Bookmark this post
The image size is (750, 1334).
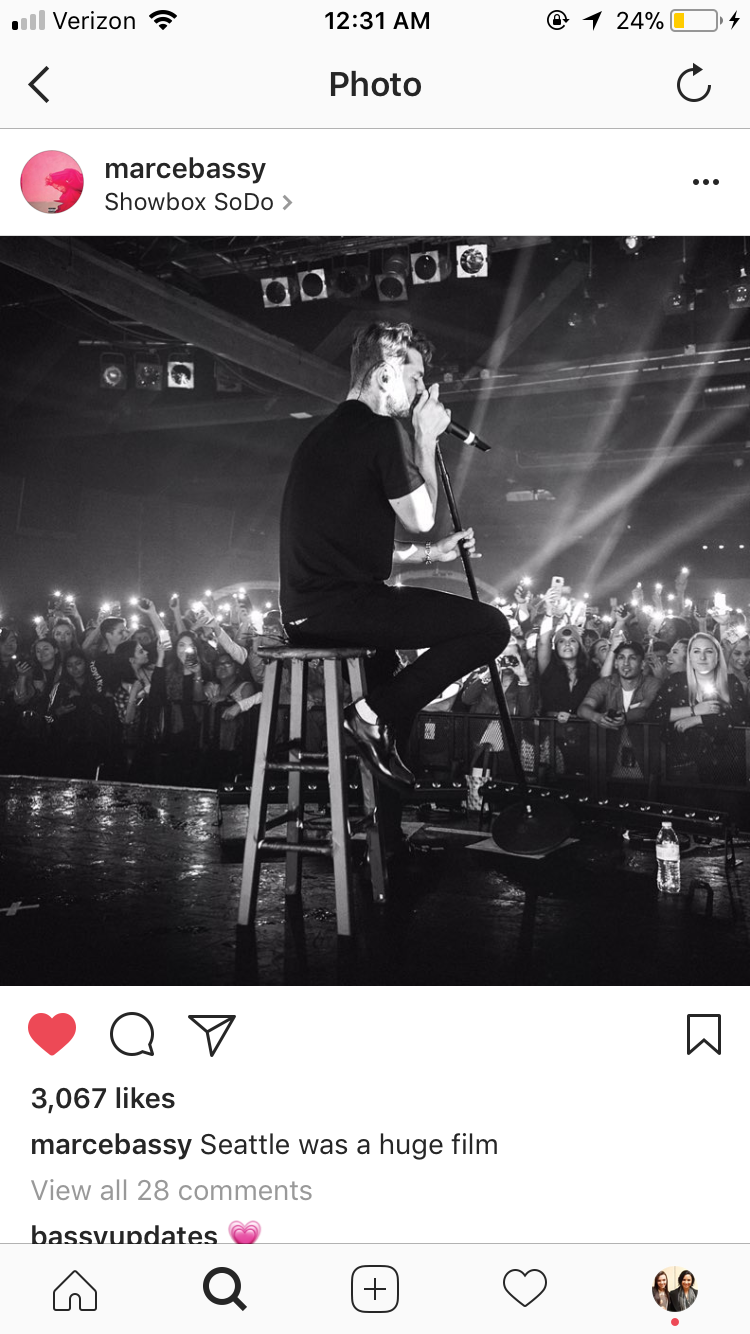(x=704, y=1034)
